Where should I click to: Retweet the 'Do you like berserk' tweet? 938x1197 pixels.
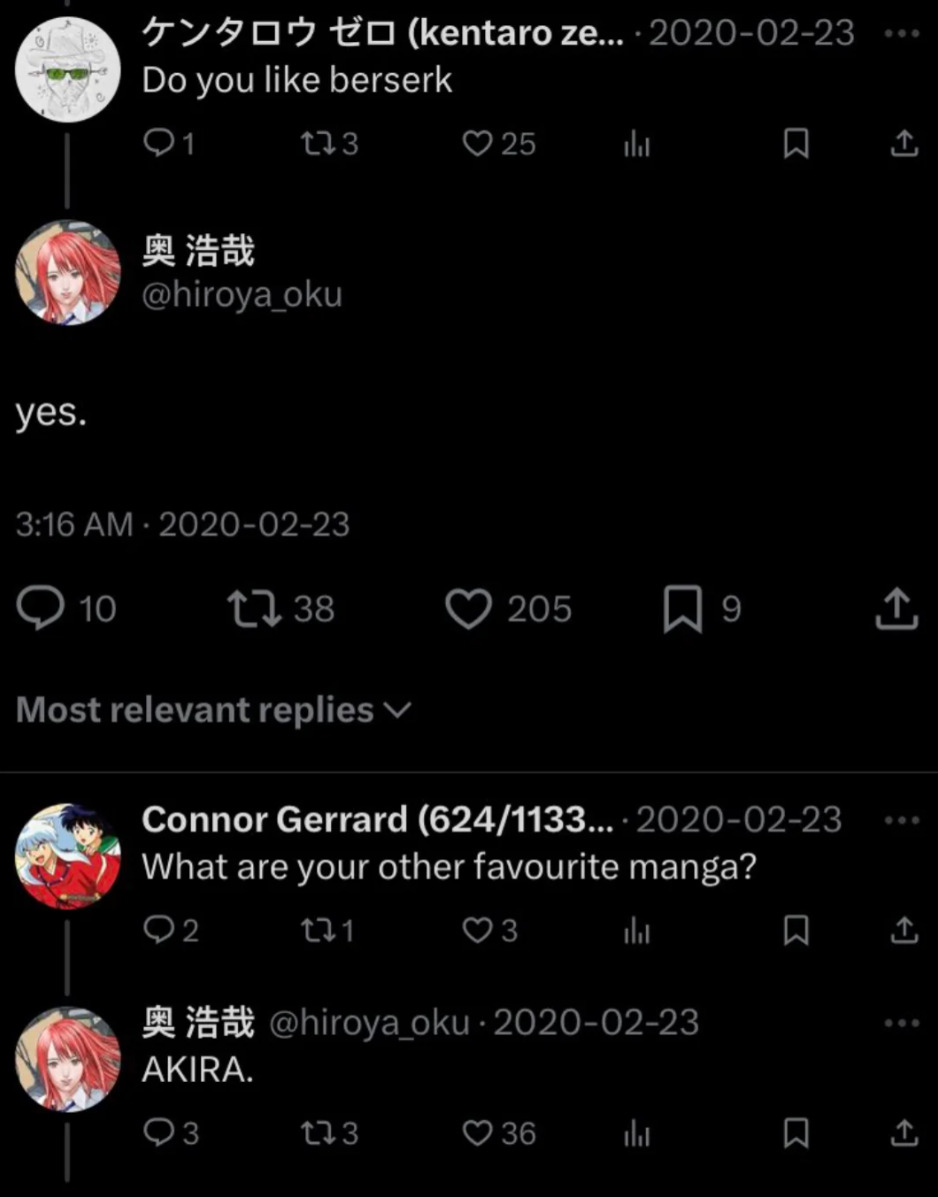point(312,145)
